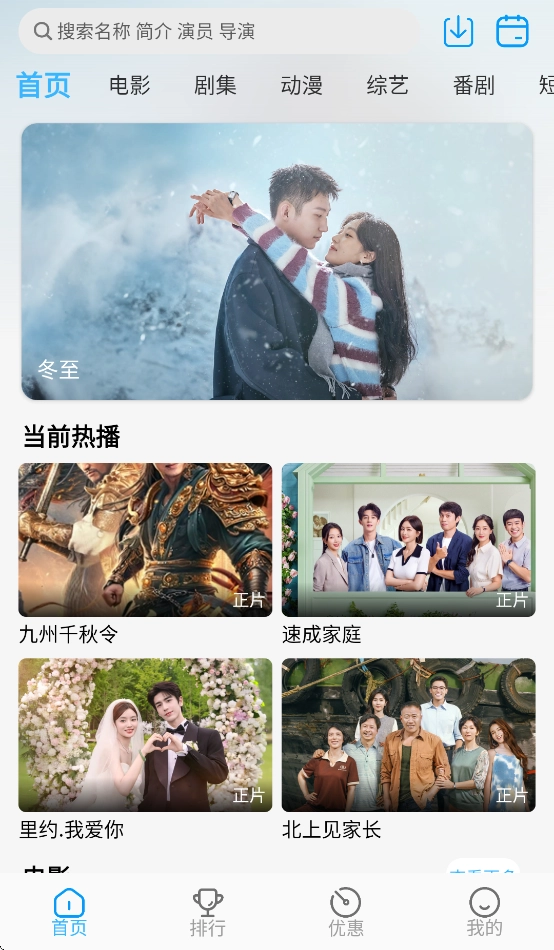Switch to the 电影 tab

130,85
